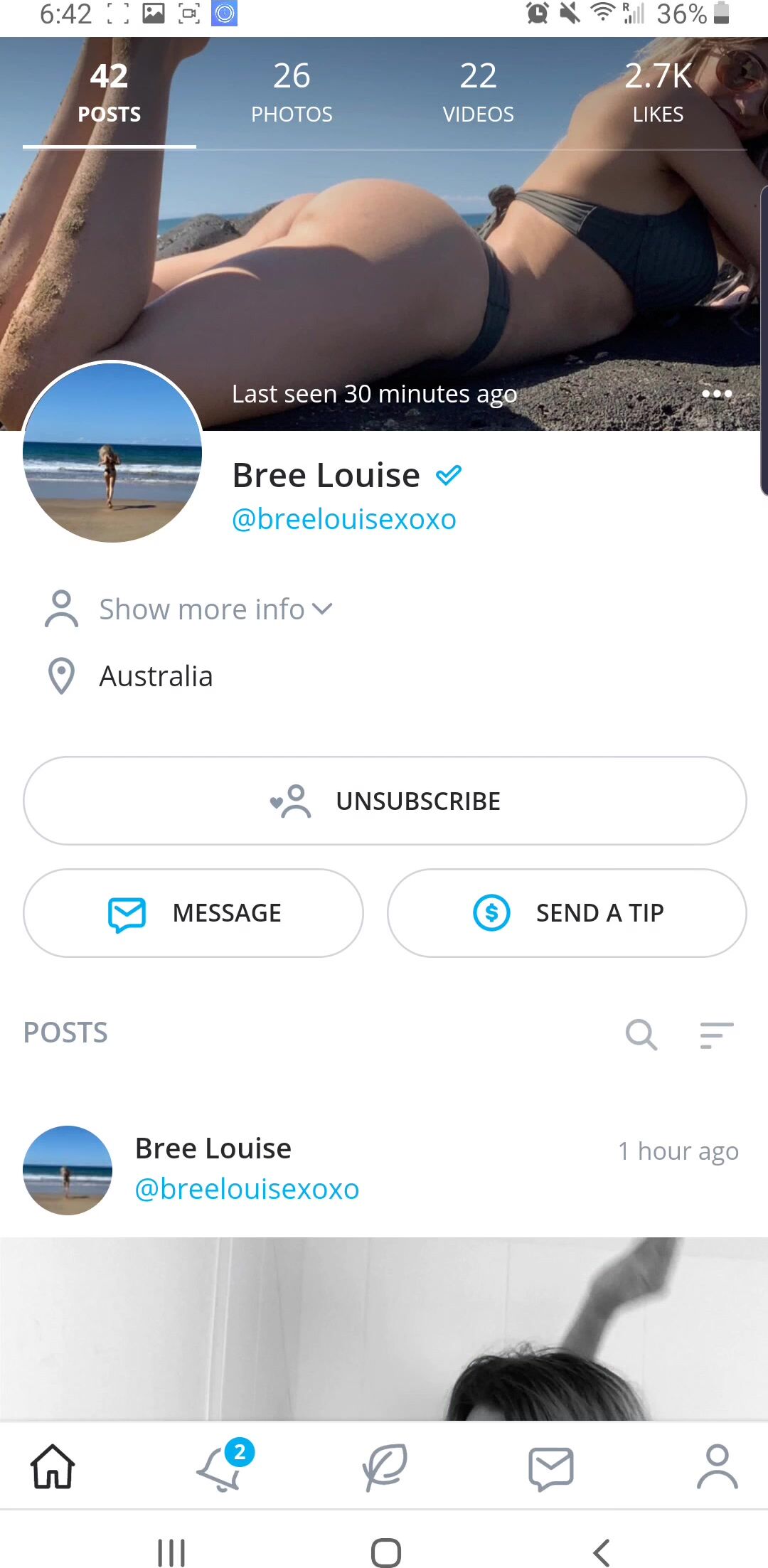Open the posts sort filter
This screenshot has width=768, height=1568.
[x=716, y=1035]
